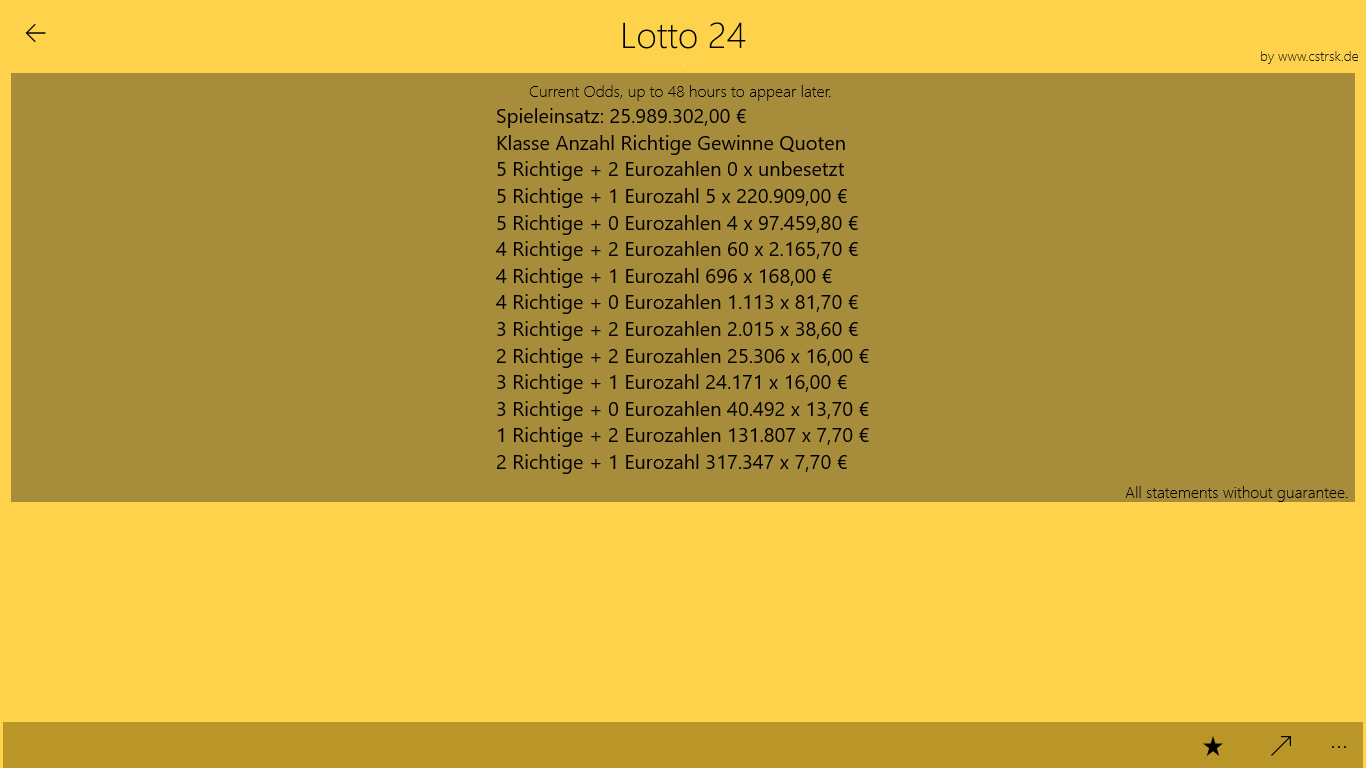
Task: Go back using the arrow icon
Action: (36, 34)
